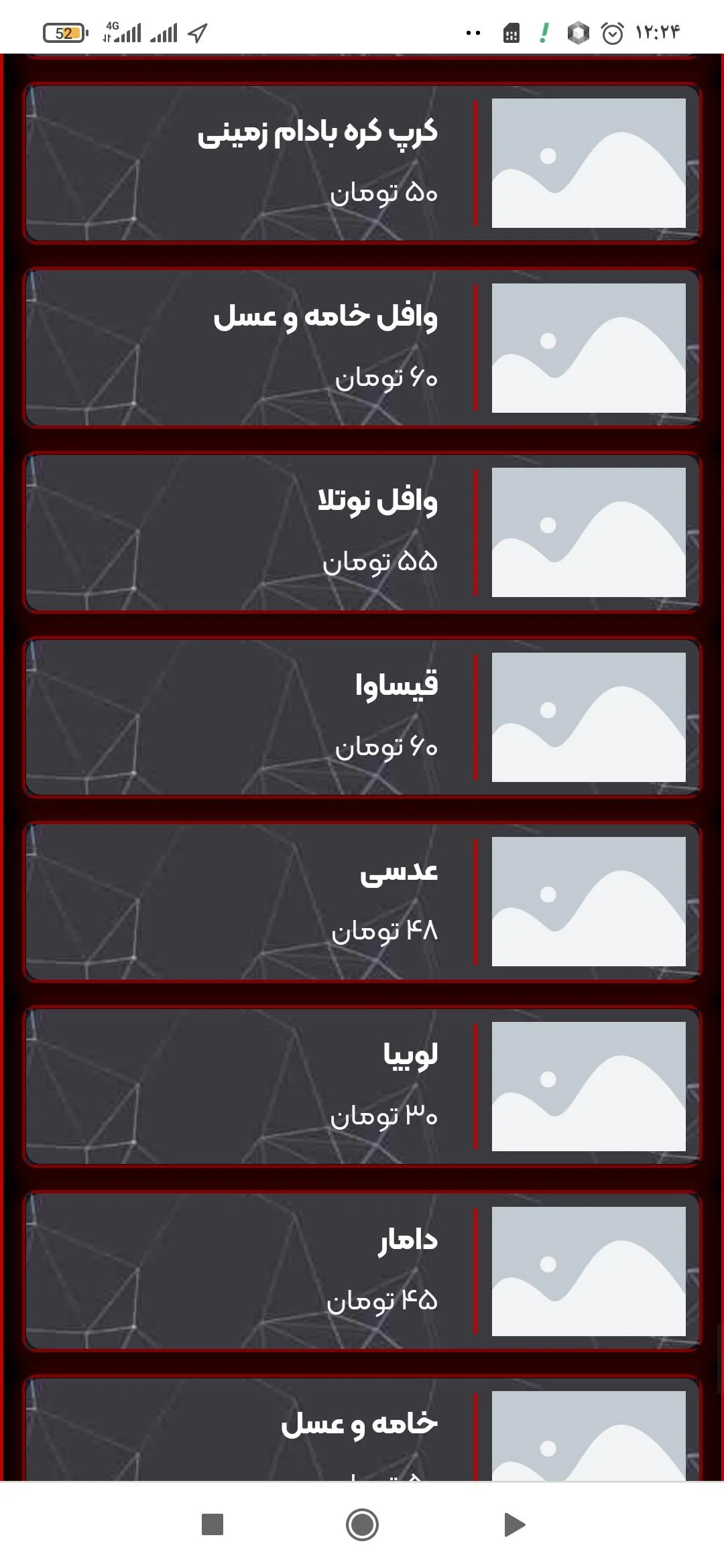Select the دامار item card
The width and height of the screenshot is (724, 1568).
[362, 1271]
